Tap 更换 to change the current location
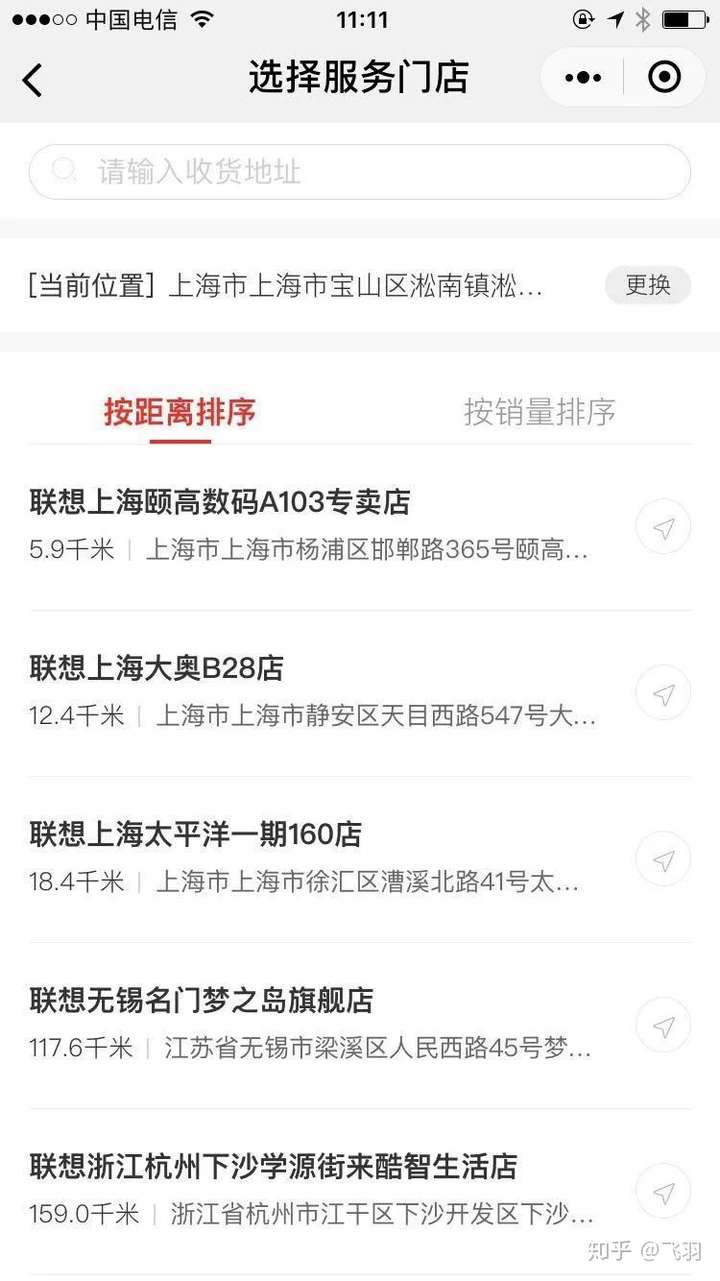 tap(648, 285)
